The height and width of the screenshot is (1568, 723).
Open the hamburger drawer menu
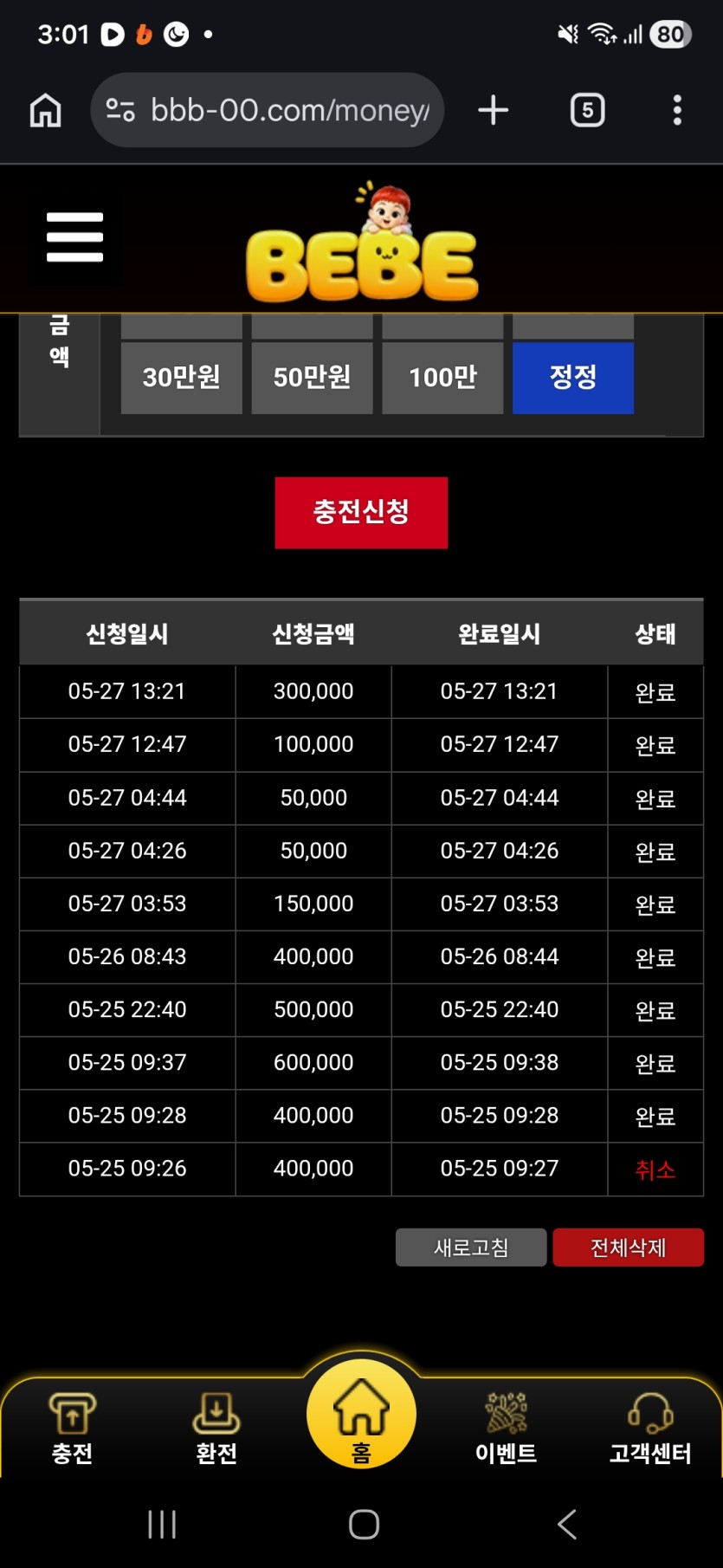pos(74,236)
